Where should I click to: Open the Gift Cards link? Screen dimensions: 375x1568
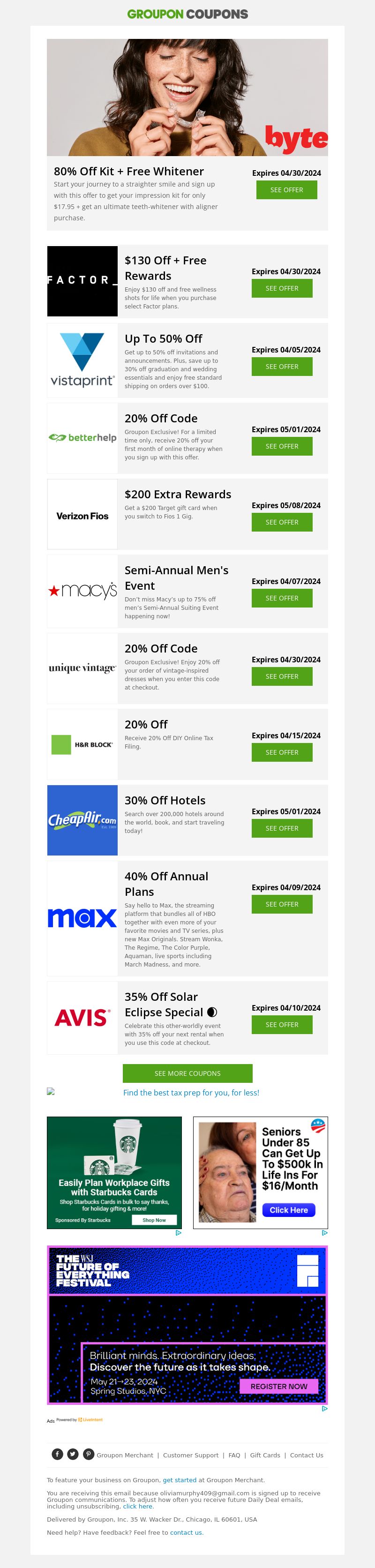click(265, 1455)
